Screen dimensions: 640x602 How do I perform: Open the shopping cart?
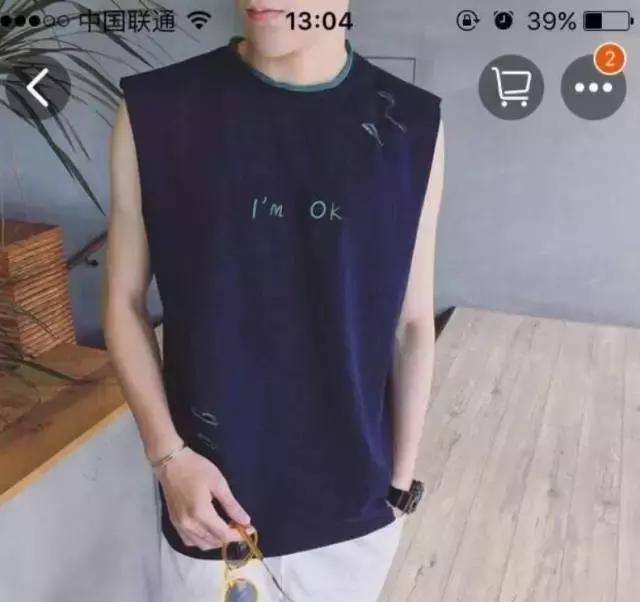[x=511, y=88]
